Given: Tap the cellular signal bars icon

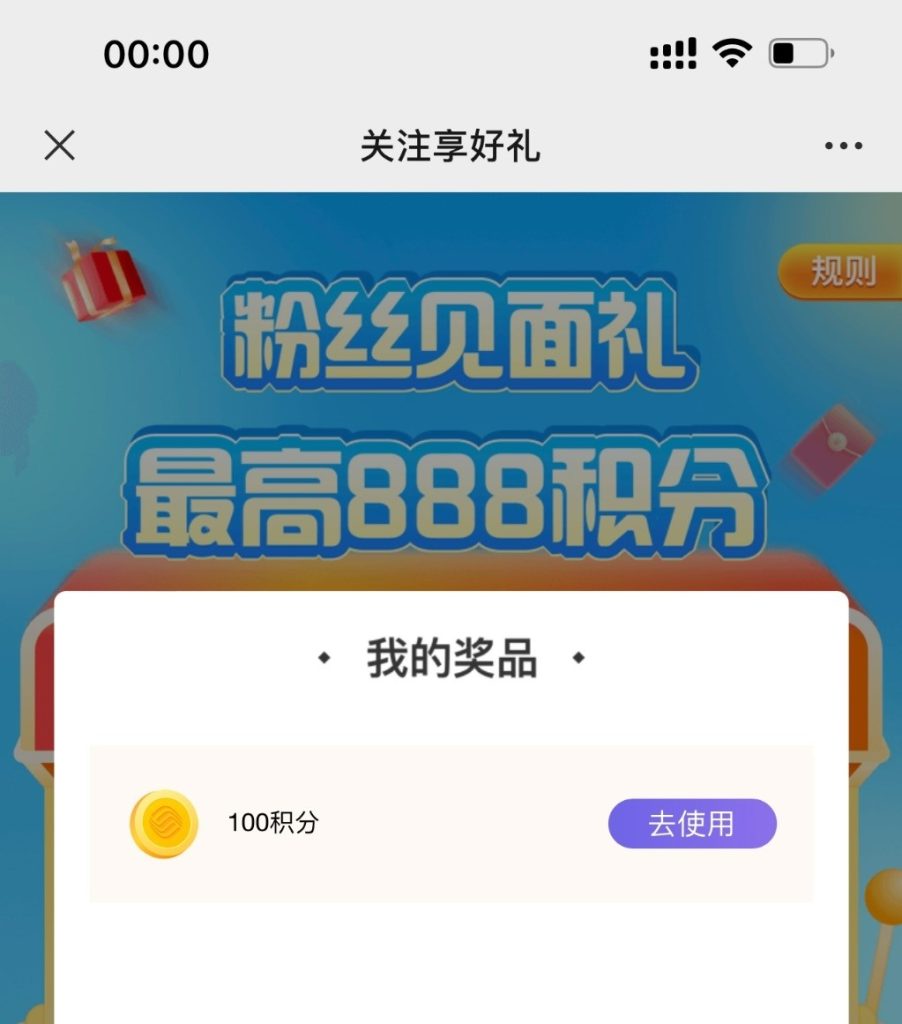Looking at the screenshot, I should click(x=673, y=55).
